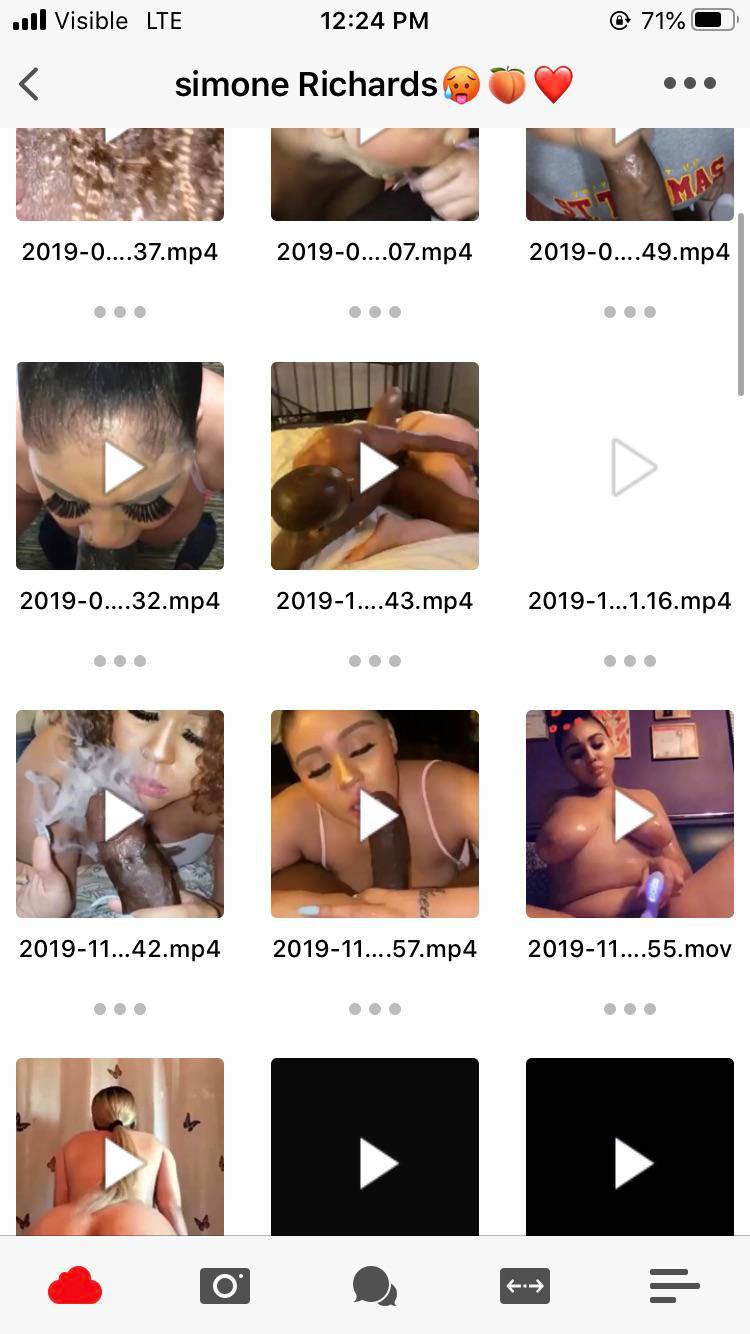Expand options for 2019-0....32.mp4
750x1334 pixels.
click(x=119, y=660)
